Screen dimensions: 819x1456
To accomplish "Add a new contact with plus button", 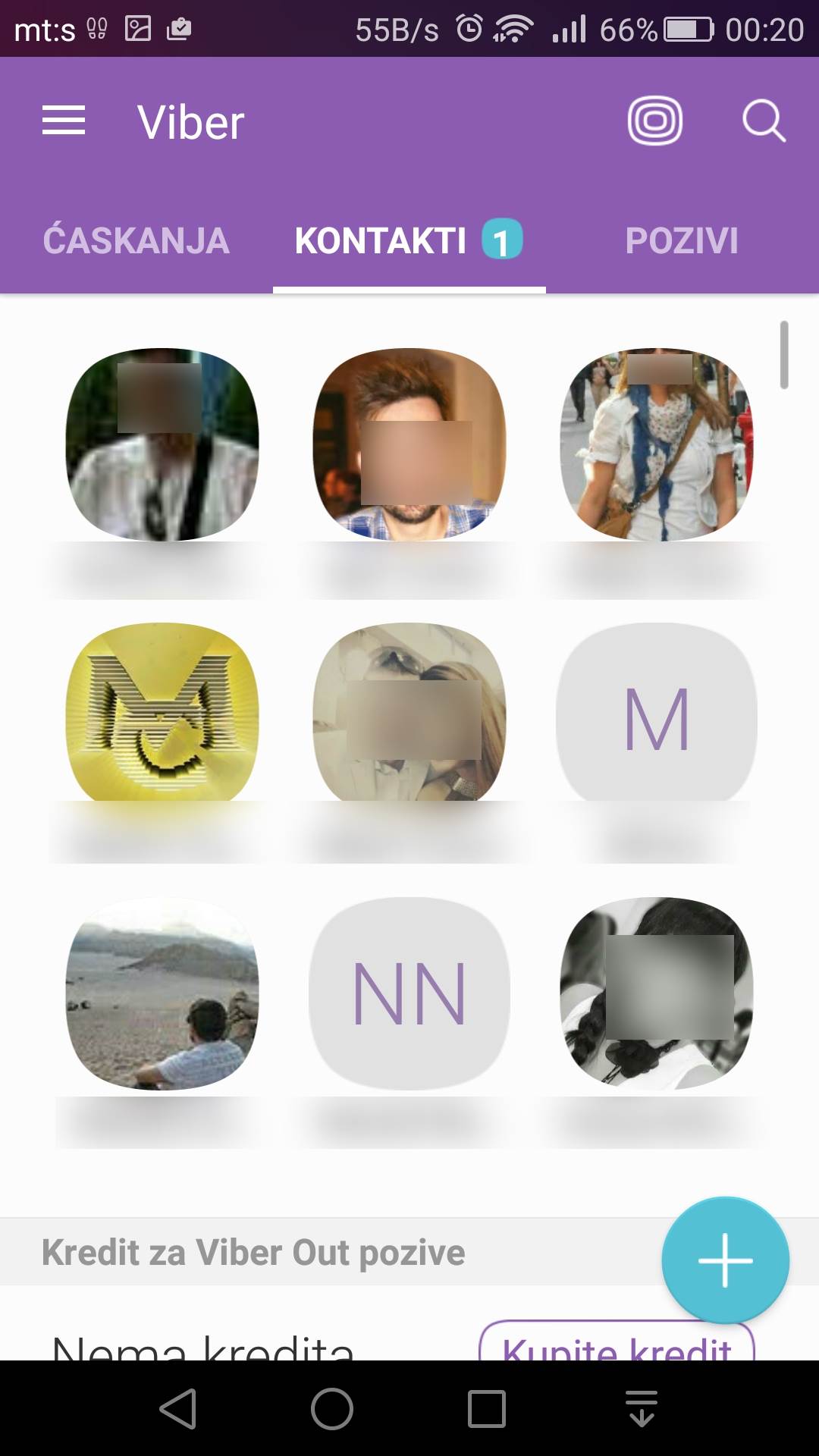I will 725,1260.
